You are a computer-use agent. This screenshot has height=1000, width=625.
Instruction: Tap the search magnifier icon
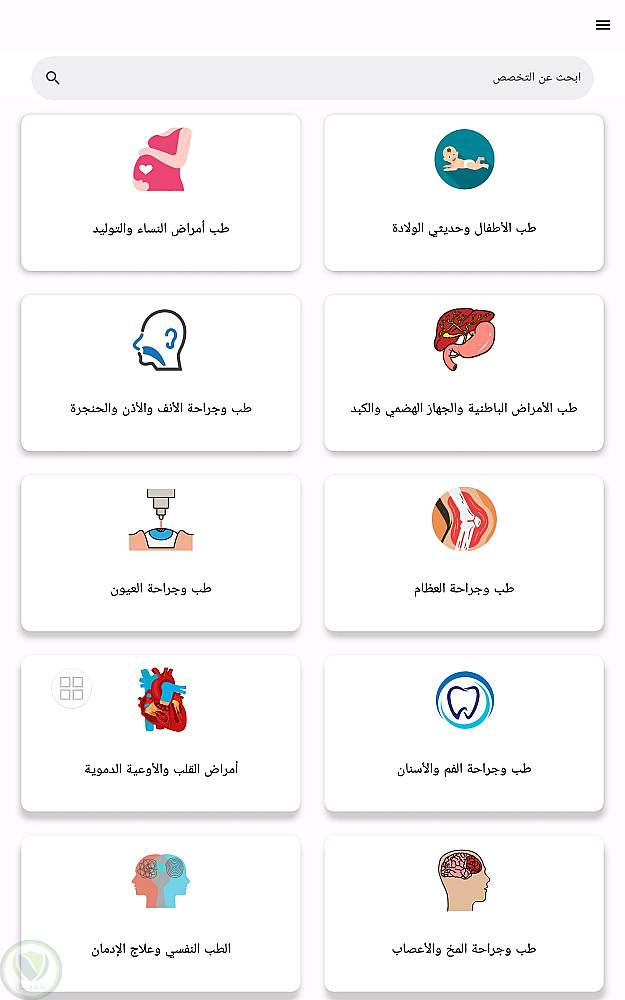point(53,77)
